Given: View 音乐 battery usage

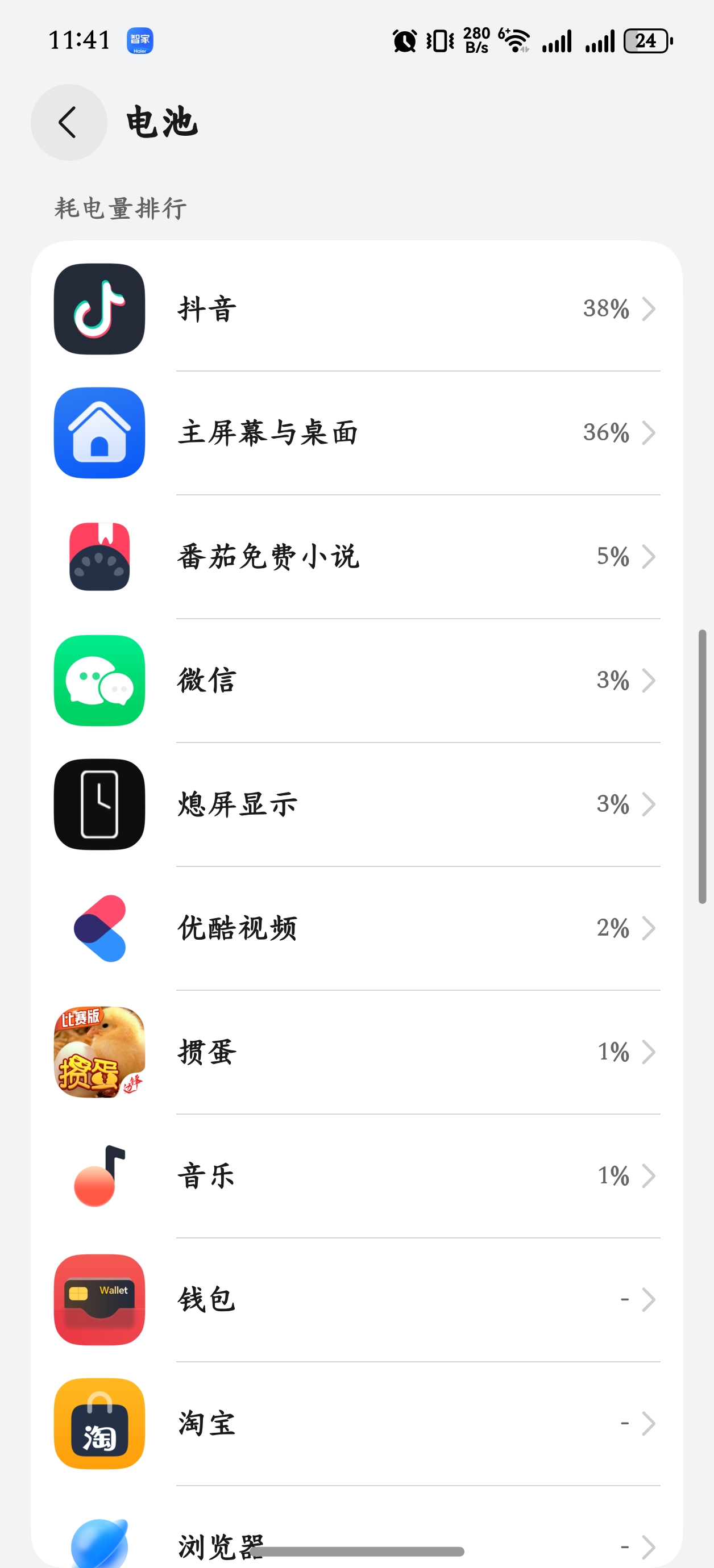Looking at the screenshot, I should (357, 1176).
